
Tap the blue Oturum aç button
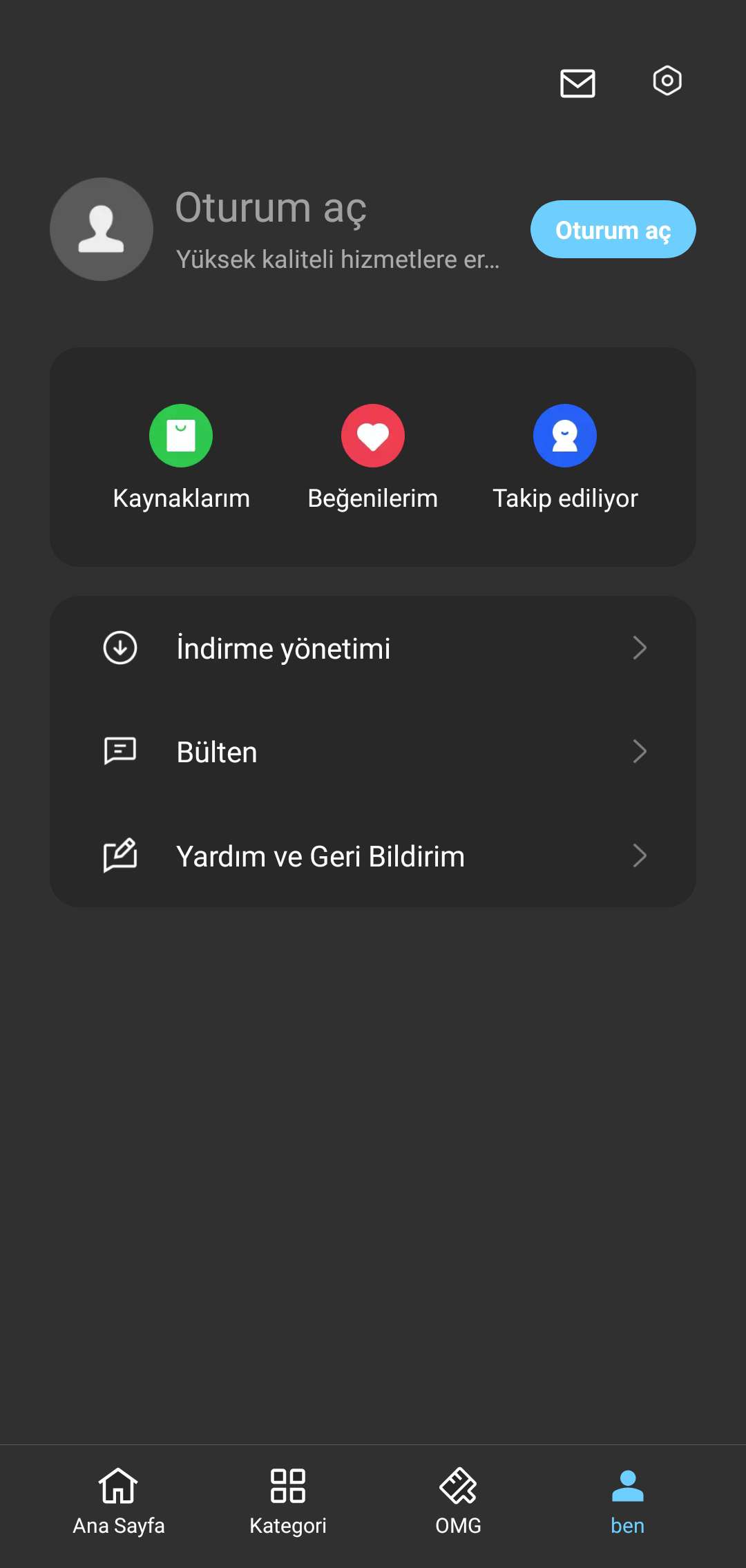point(613,229)
